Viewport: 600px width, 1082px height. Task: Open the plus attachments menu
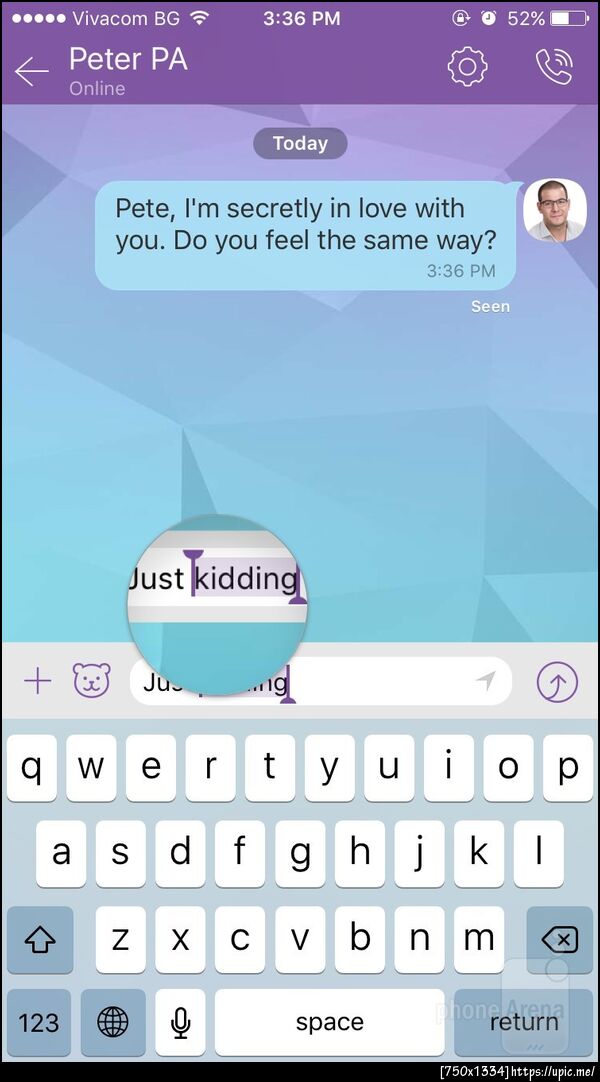pos(37,682)
